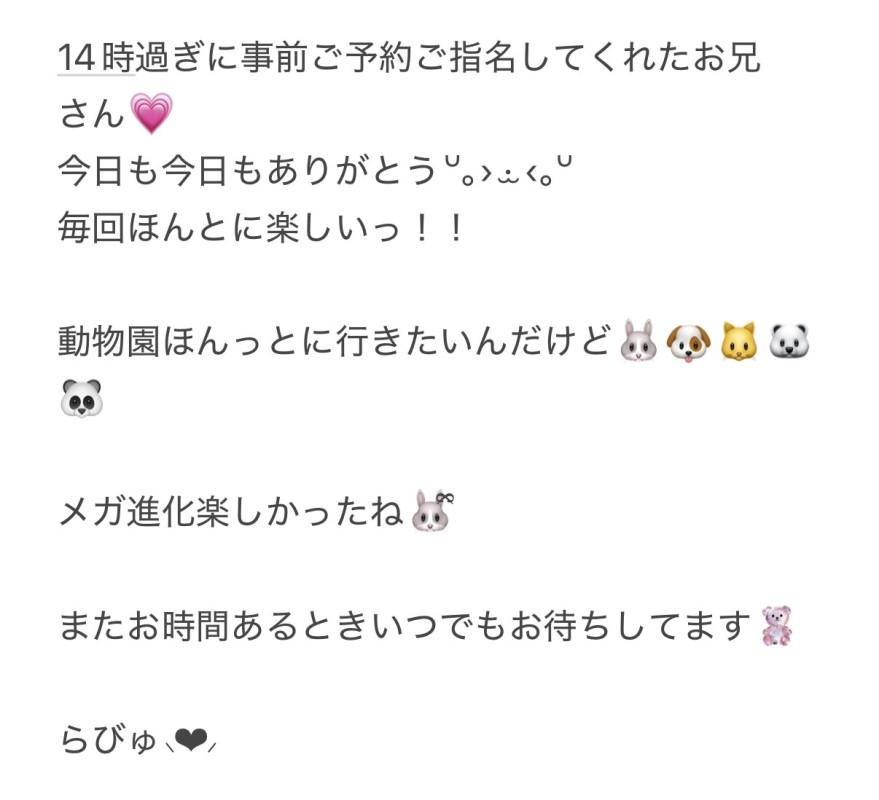Tap the underlined 14時 time link

tap(96, 57)
